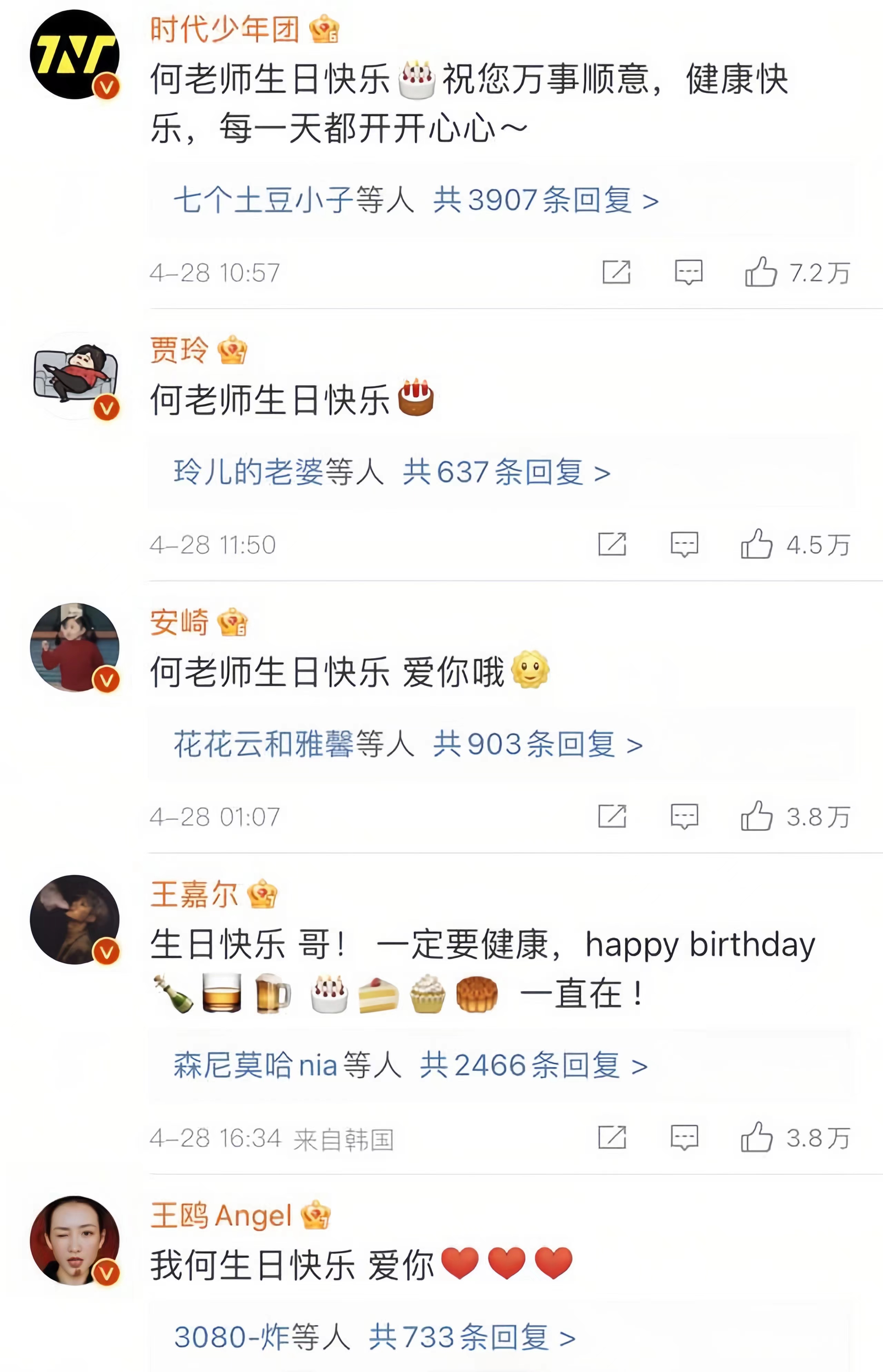Image resolution: width=883 pixels, height=1372 pixels.
Task: Click the verified V badge on 王嘉尔's avatar
Action: coord(106,951)
